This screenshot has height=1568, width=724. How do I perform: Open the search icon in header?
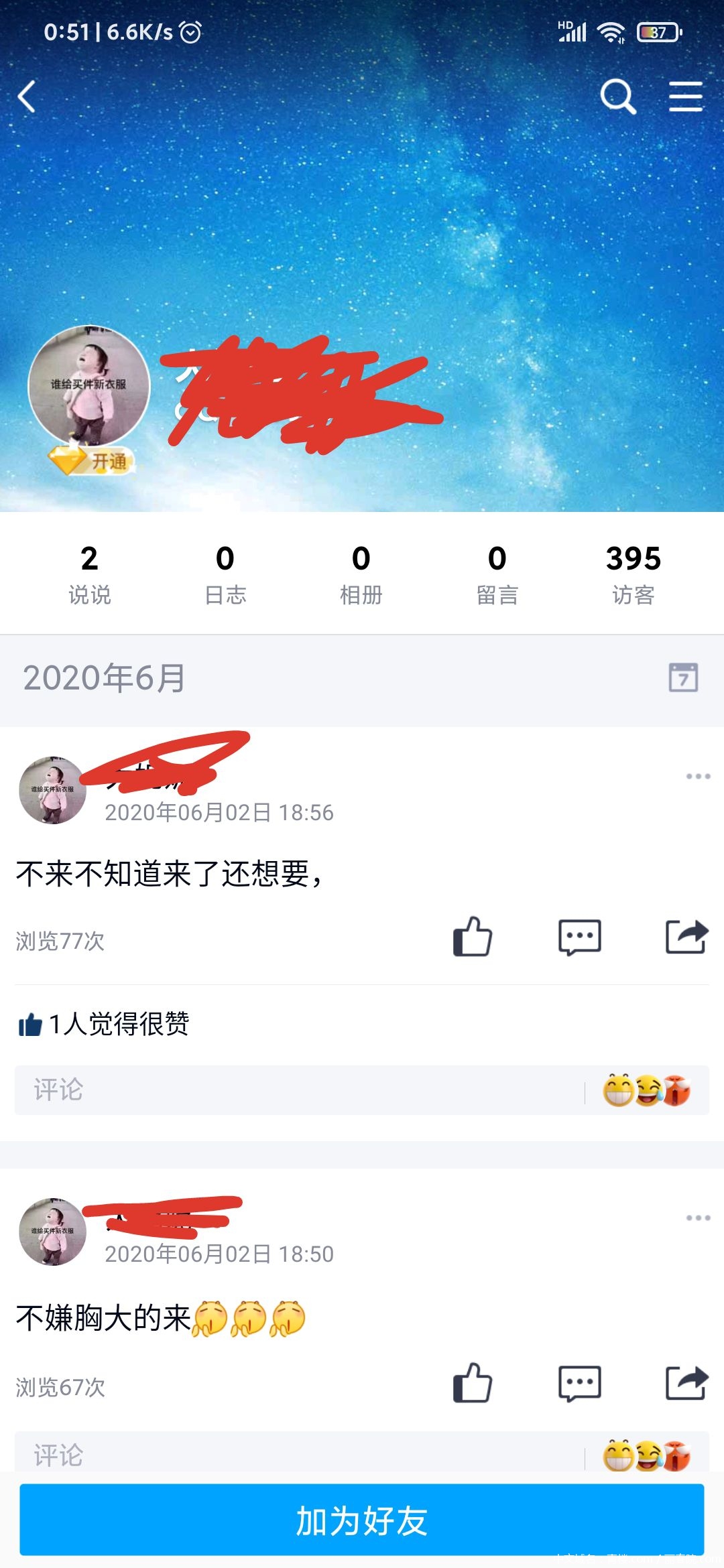(617, 97)
